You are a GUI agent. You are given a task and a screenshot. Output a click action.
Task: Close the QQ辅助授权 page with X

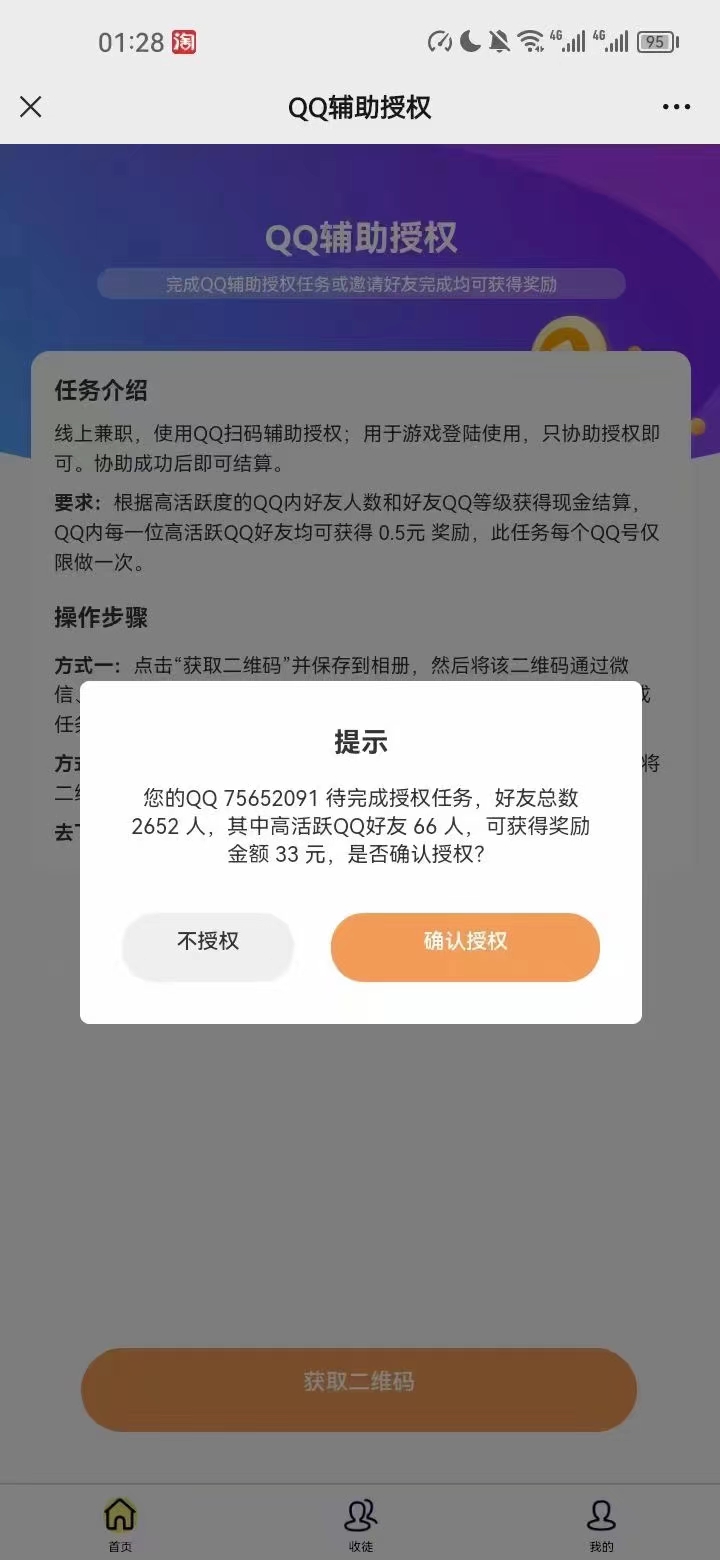[31, 107]
